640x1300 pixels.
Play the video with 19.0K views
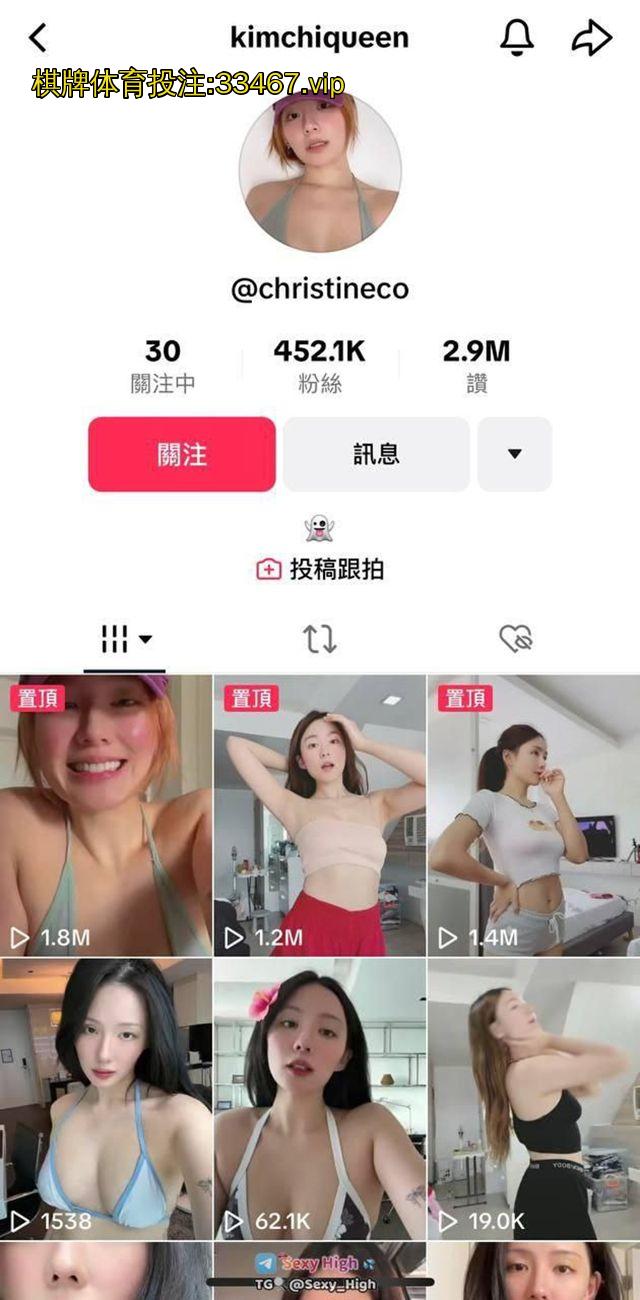pos(534,1098)
